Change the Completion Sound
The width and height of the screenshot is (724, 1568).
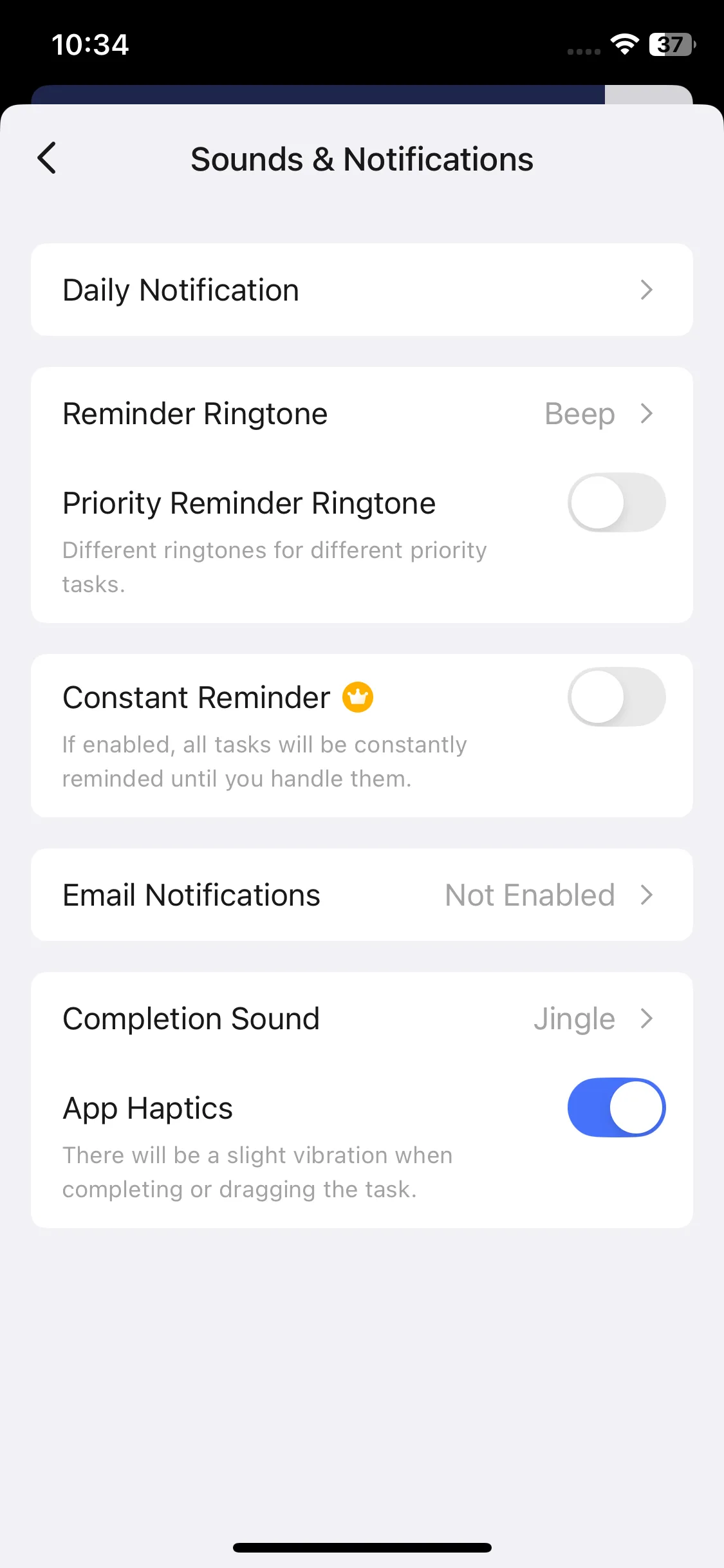click(x=362, y=1018)
